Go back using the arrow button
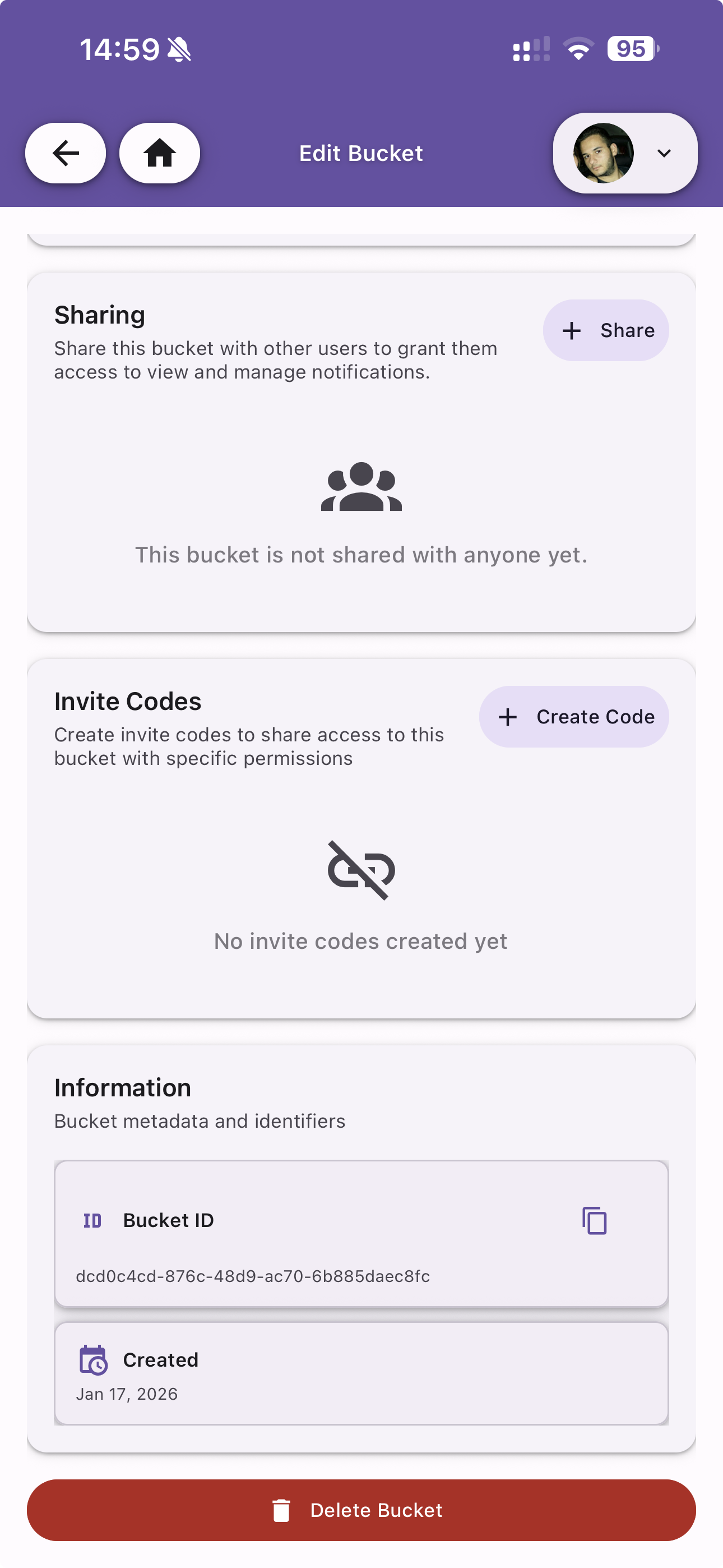This screenshot has width=723, height=1568. 65,153
